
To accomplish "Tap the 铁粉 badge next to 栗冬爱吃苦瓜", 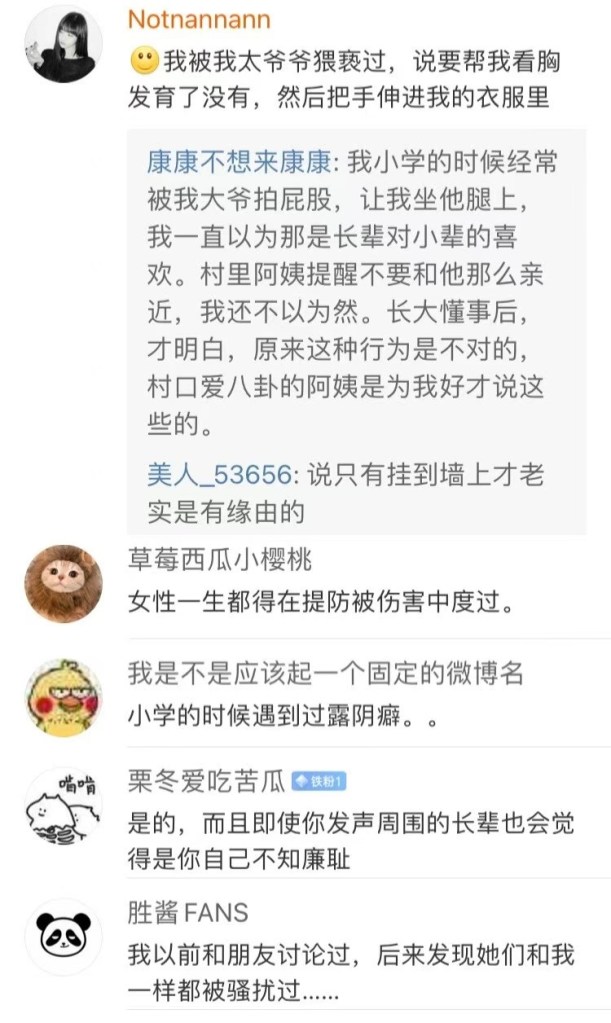I will (319, 781).
